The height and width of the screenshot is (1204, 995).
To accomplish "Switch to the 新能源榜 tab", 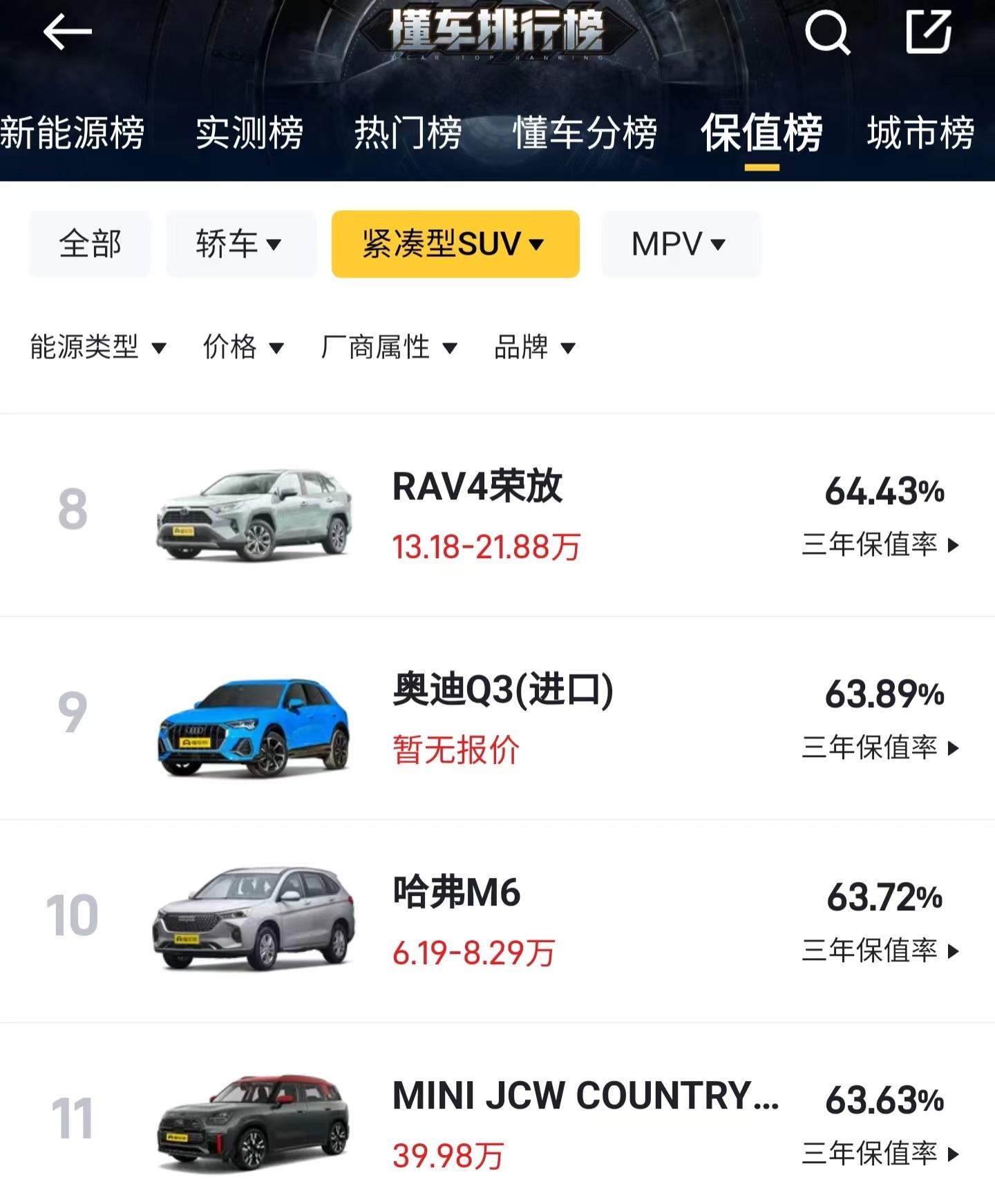I will (72, 133).
